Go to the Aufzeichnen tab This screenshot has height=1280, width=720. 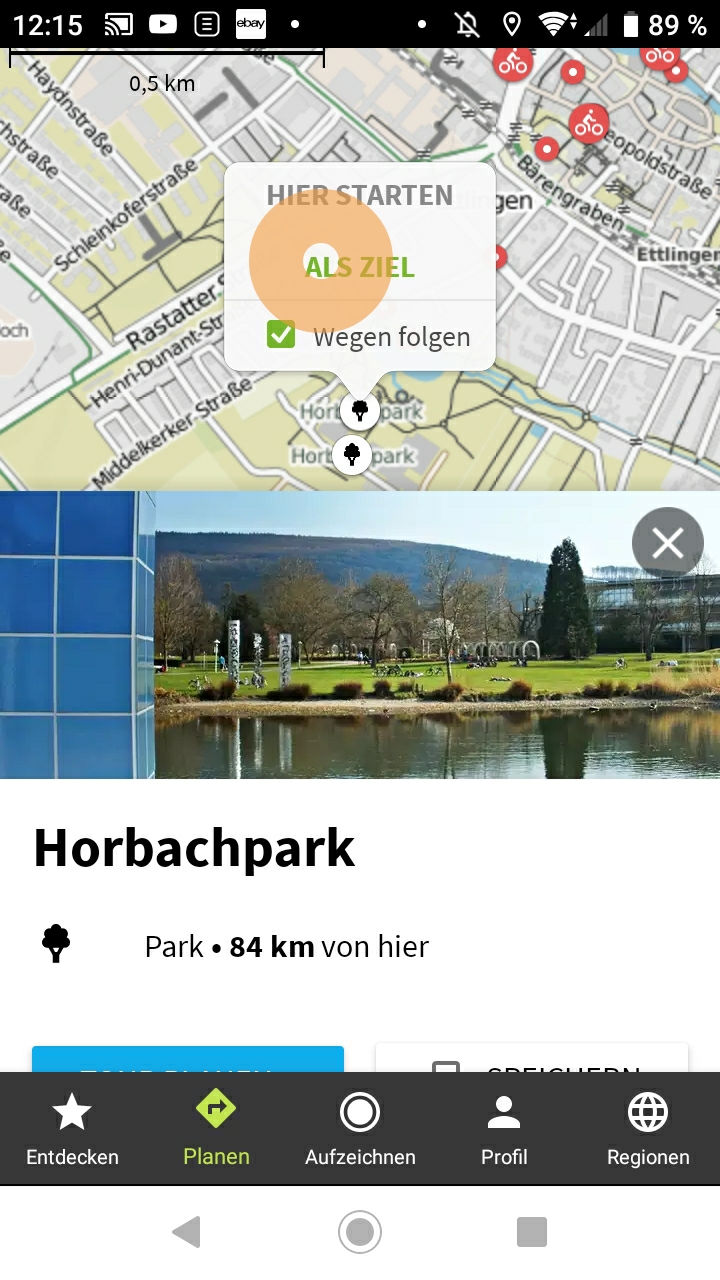coord(360,1130)
